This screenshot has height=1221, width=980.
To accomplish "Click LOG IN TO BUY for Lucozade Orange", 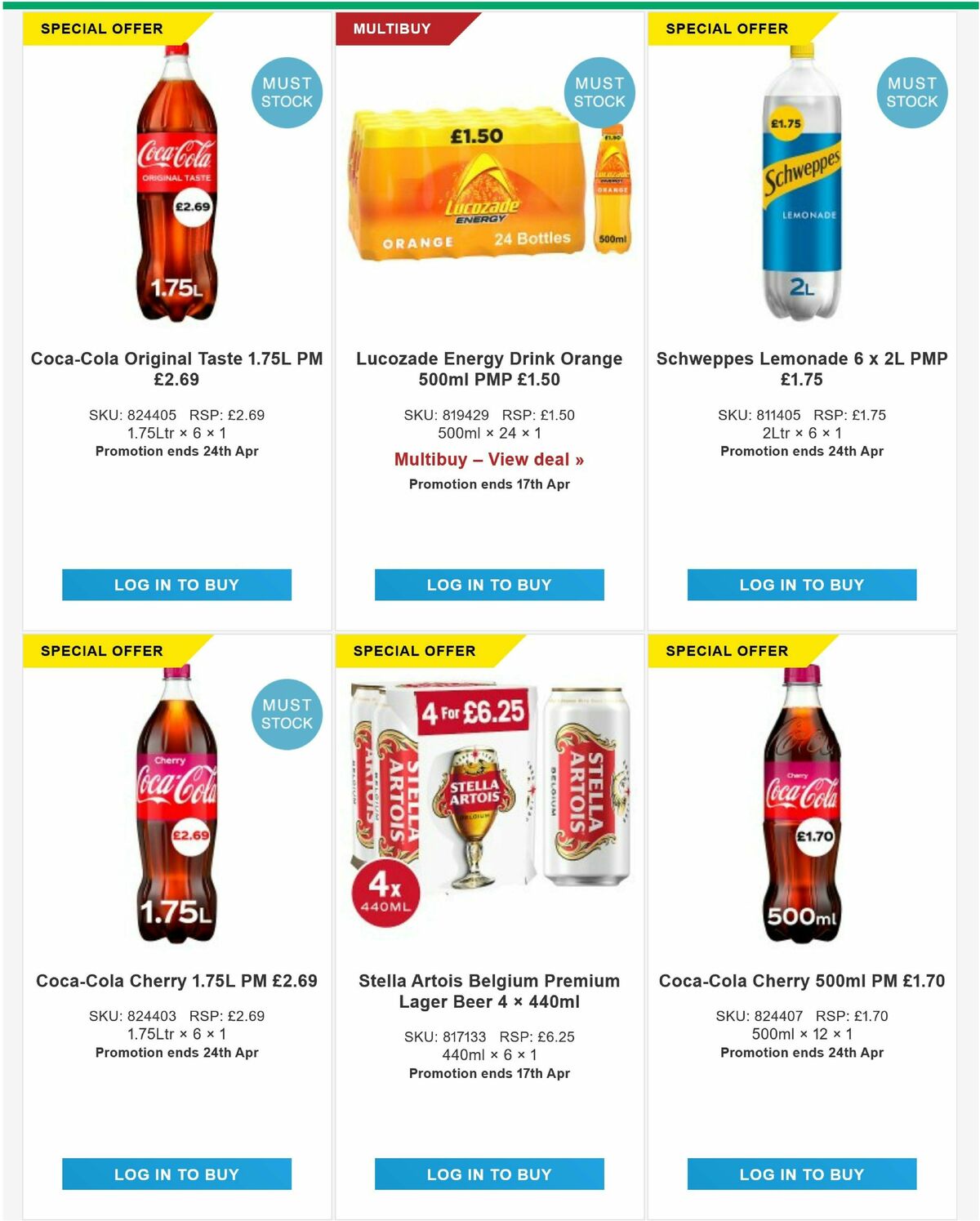I will point(488,584).
